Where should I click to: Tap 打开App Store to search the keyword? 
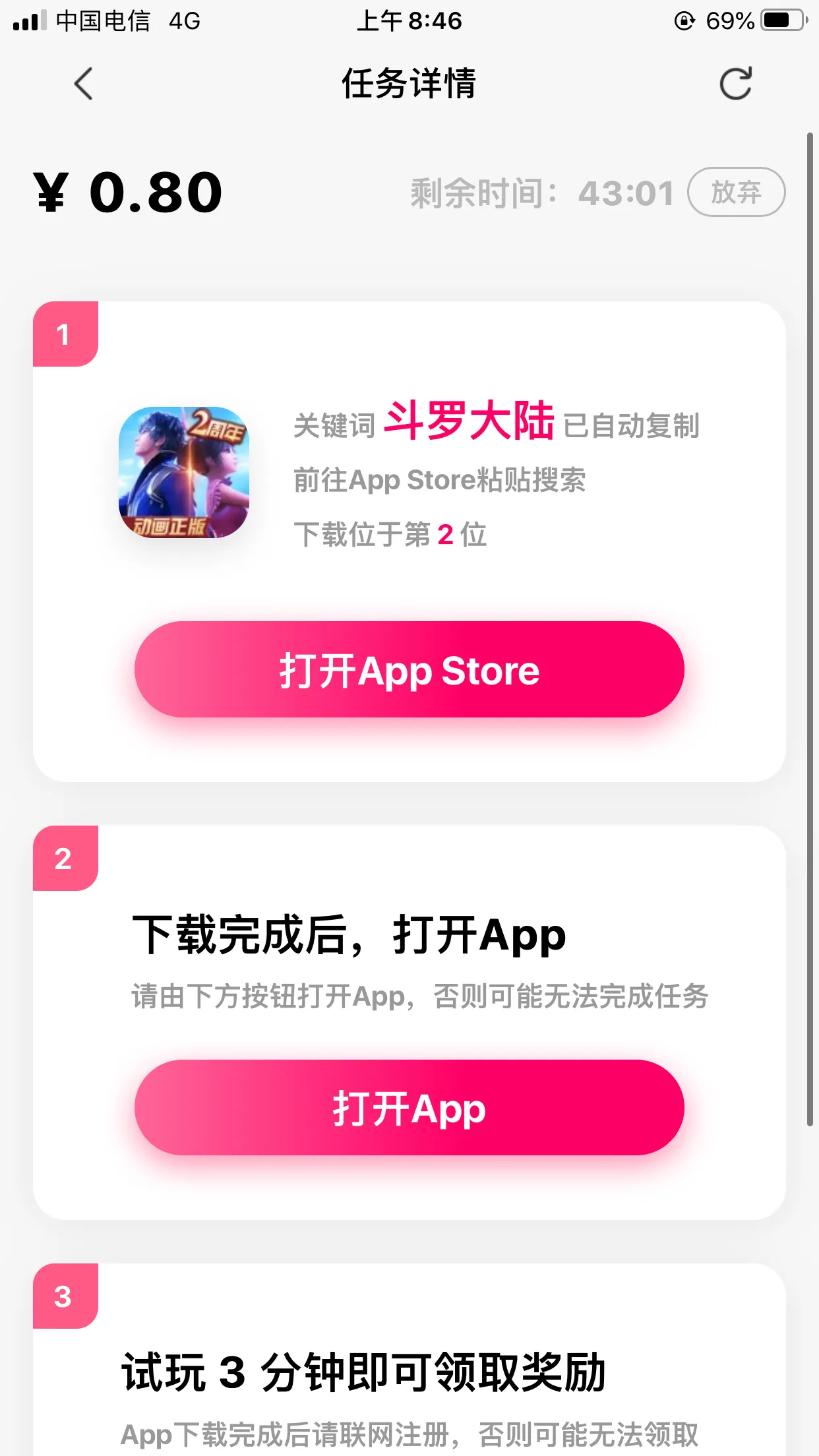coord(409,669)
